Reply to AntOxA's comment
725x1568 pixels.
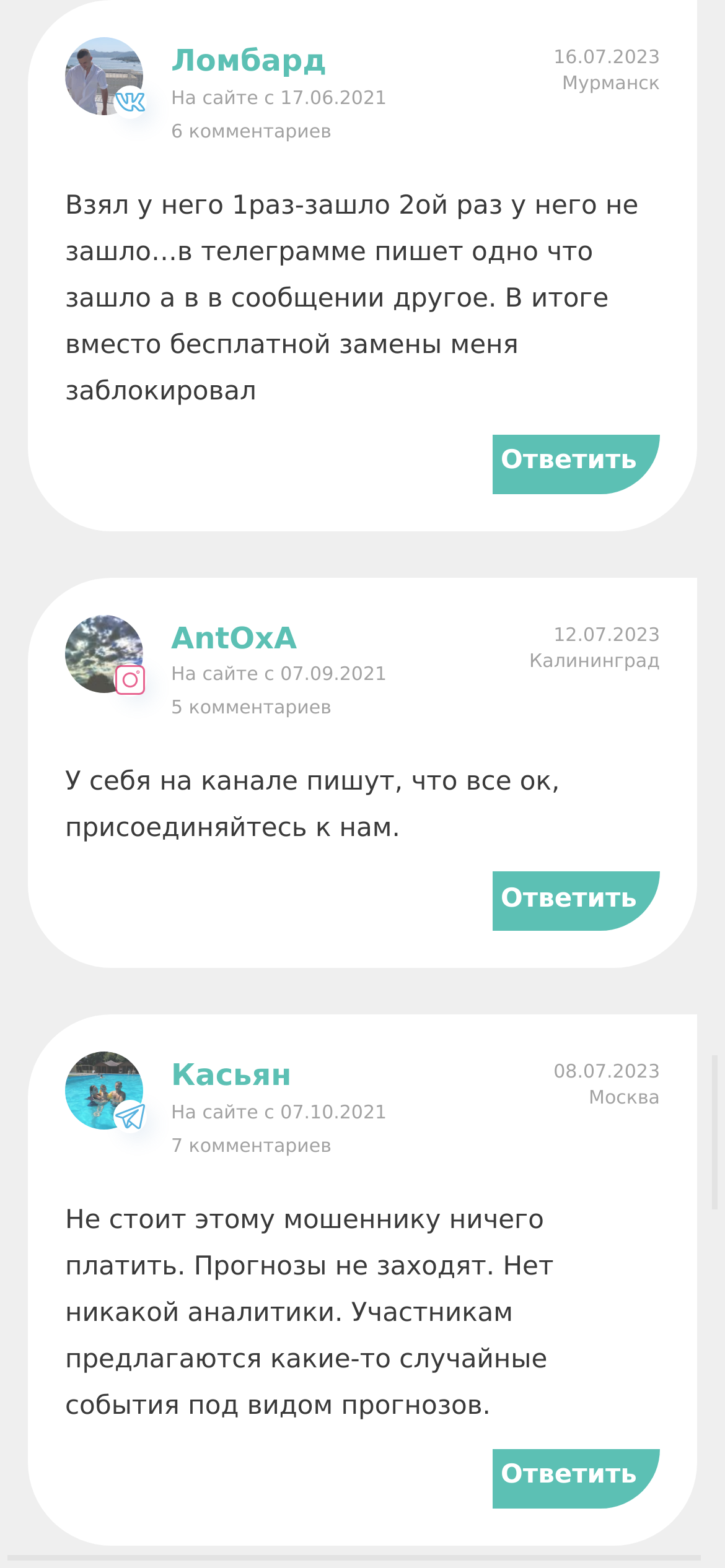point(576,900)
